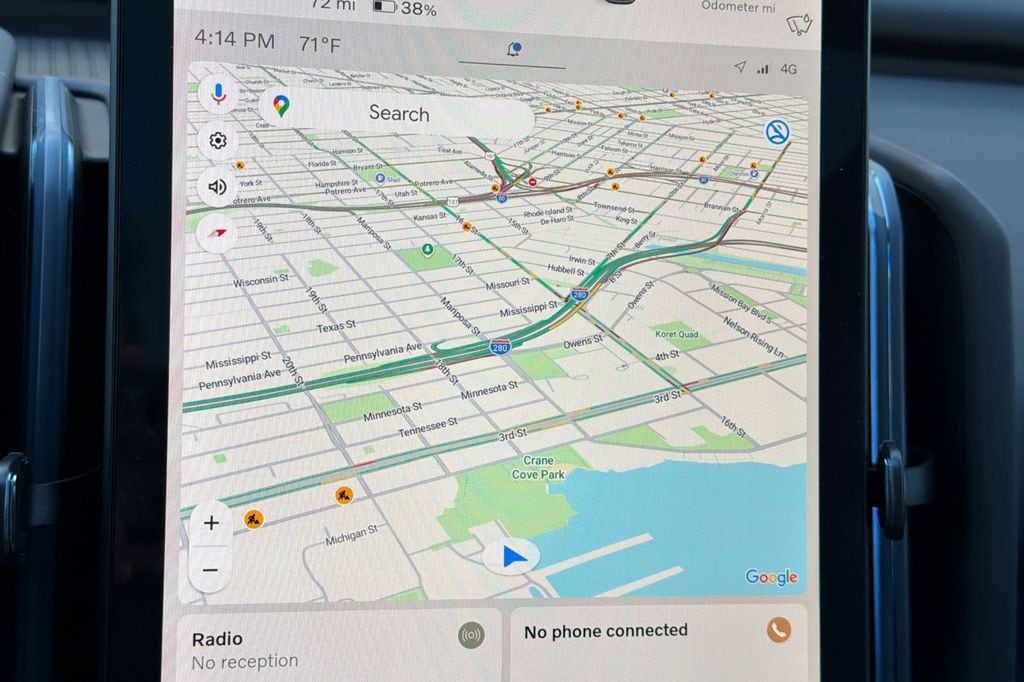The height and width of the screenshot is (682, 1024).
Task: Open the Radio card
Action: coord(336,647)
